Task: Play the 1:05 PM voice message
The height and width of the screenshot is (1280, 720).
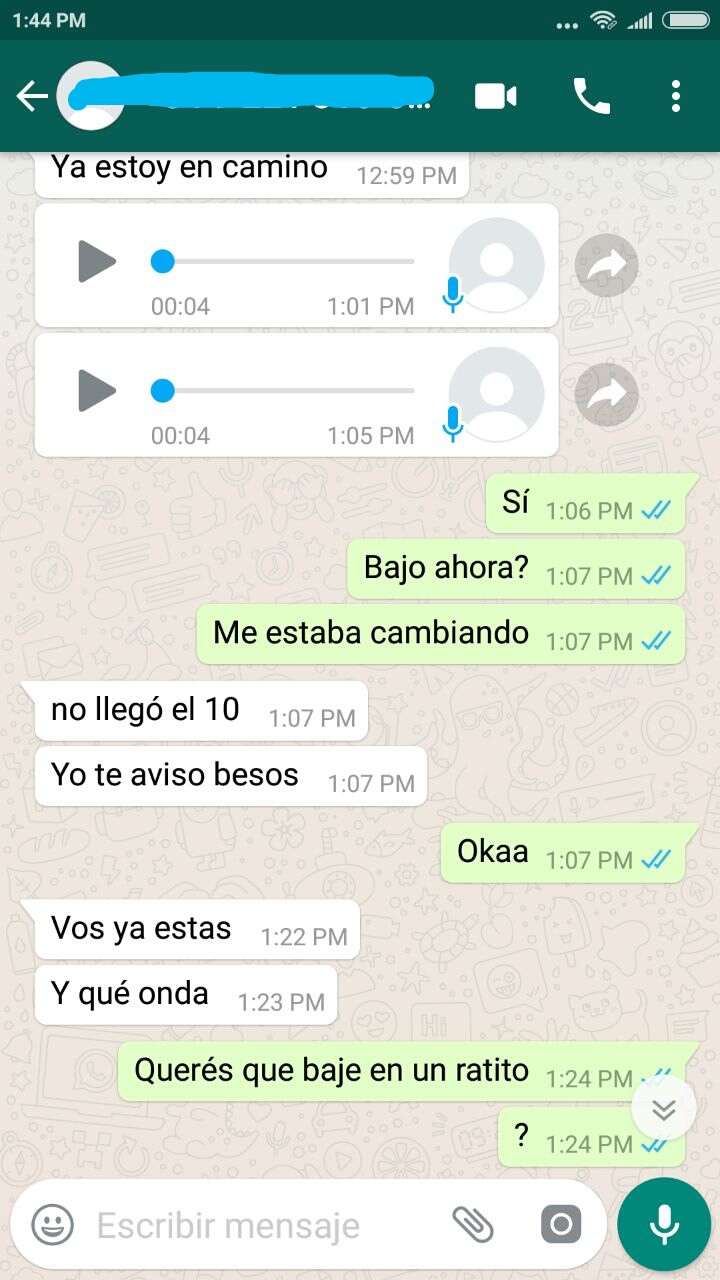Action: (x=97, y=391)
